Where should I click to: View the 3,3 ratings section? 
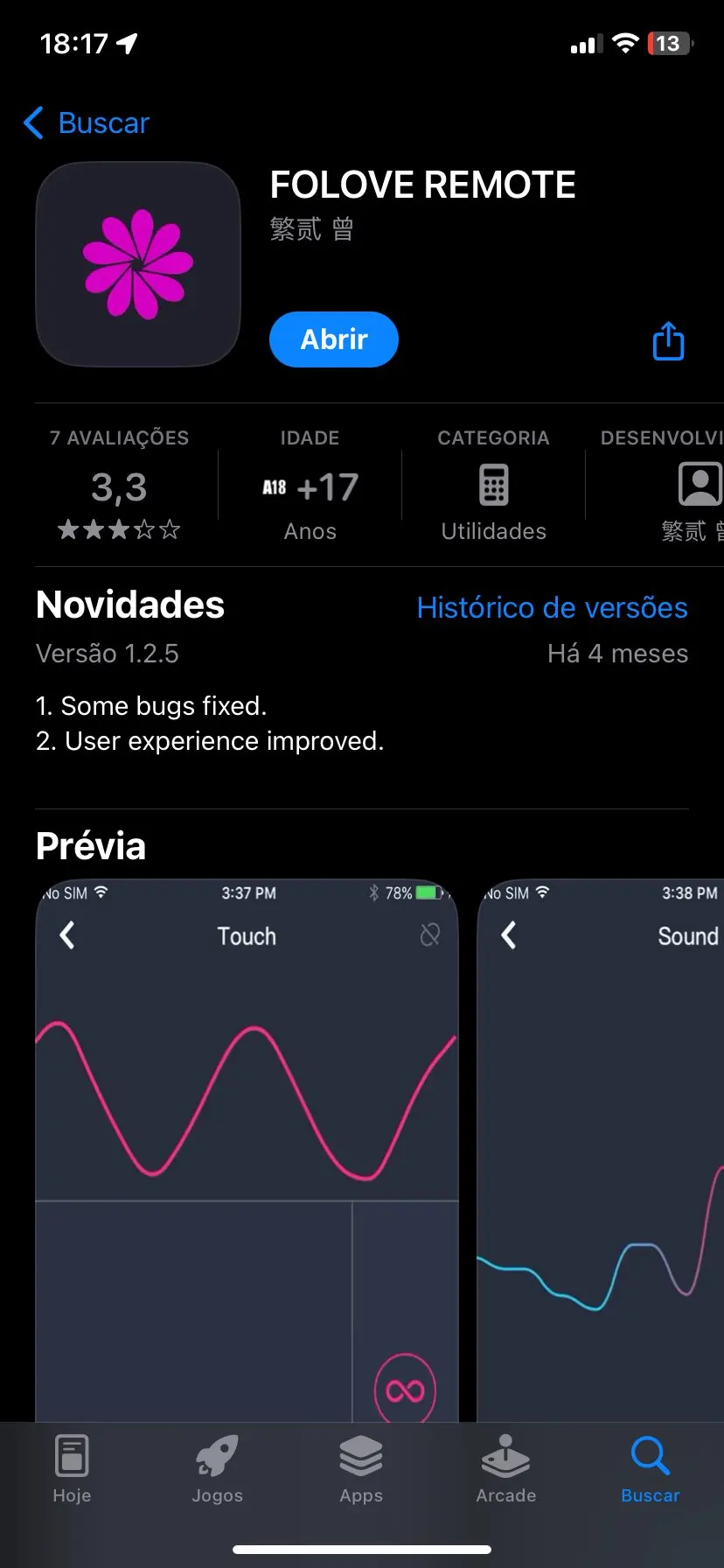(119, 486)
